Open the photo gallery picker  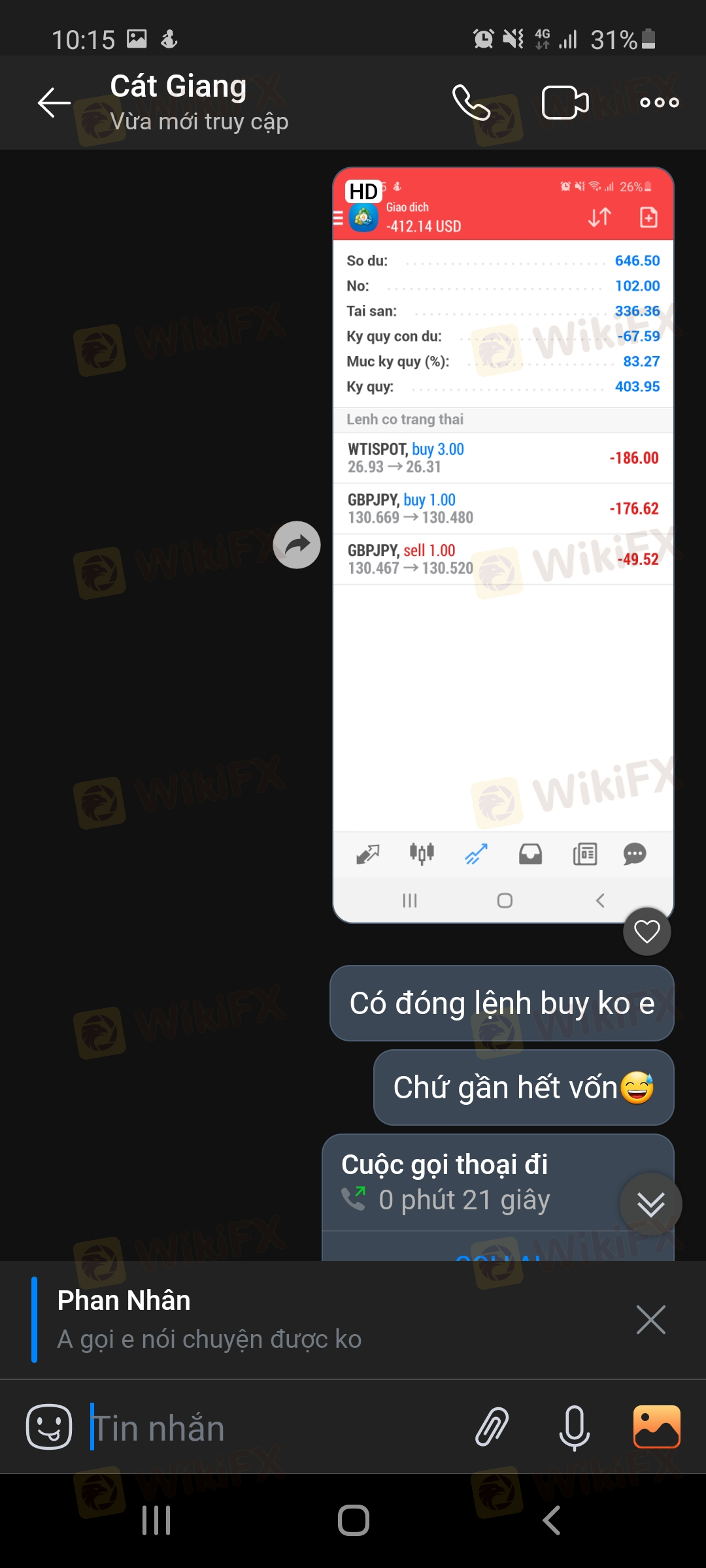[x=657, y=1427]
